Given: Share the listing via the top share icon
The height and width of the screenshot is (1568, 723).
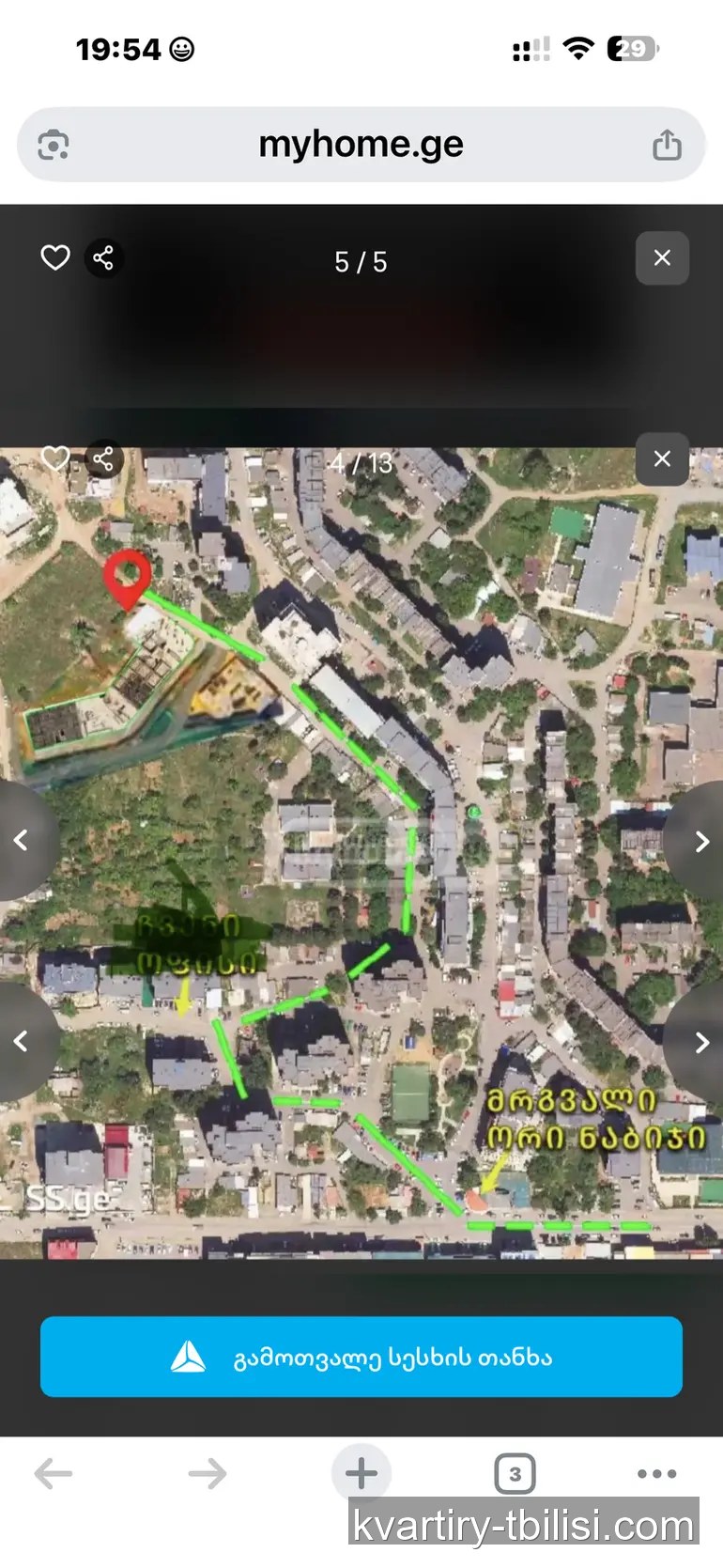Looking at the screenshot, I should click(x=103, y=257).
